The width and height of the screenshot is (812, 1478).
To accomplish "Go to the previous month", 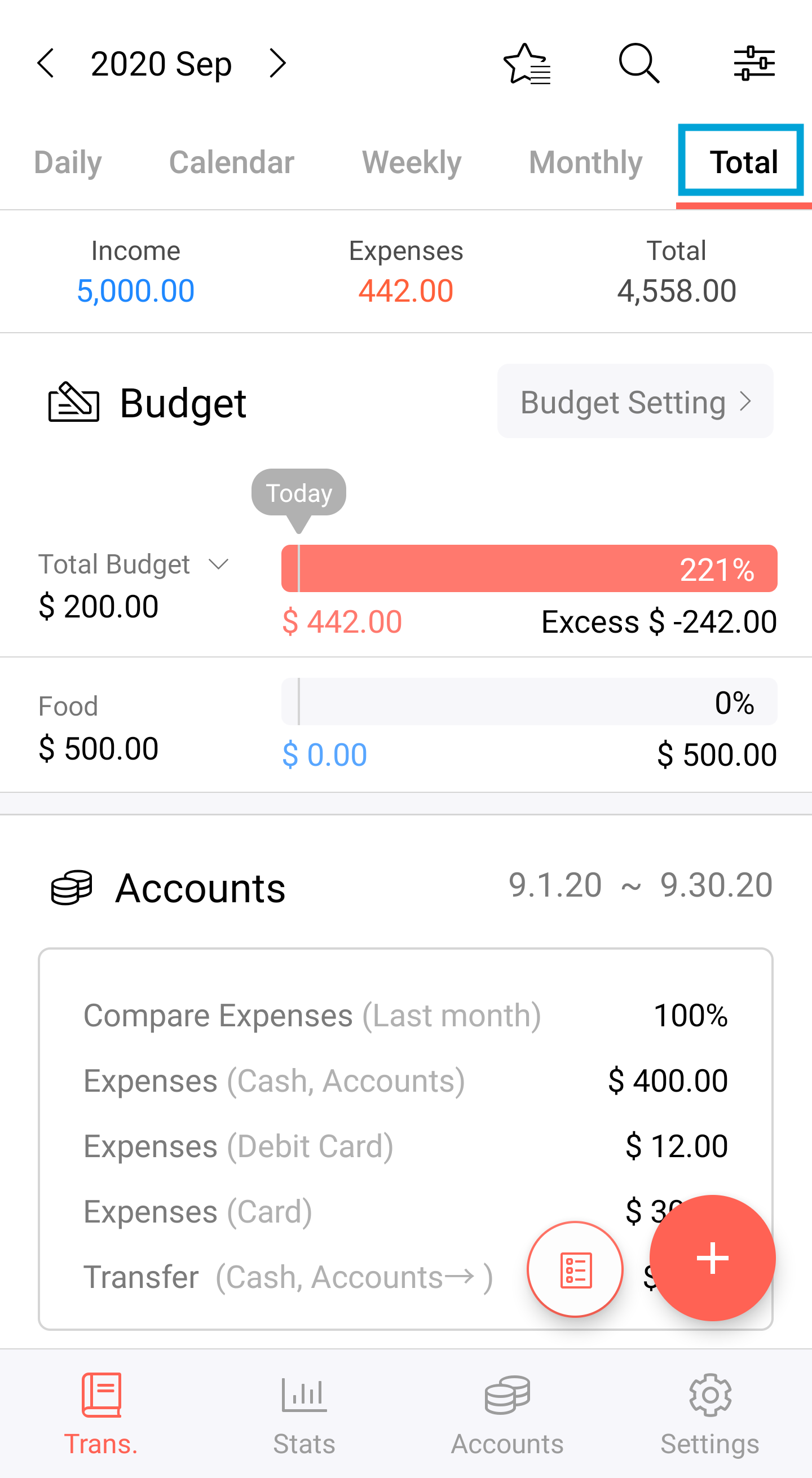I will click(x=46, y=63).
